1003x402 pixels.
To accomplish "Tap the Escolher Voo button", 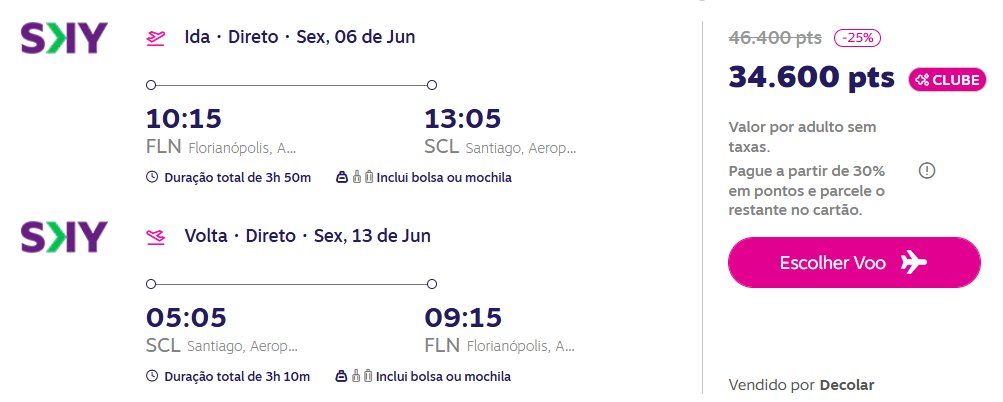I will click(x=854, y=263).
